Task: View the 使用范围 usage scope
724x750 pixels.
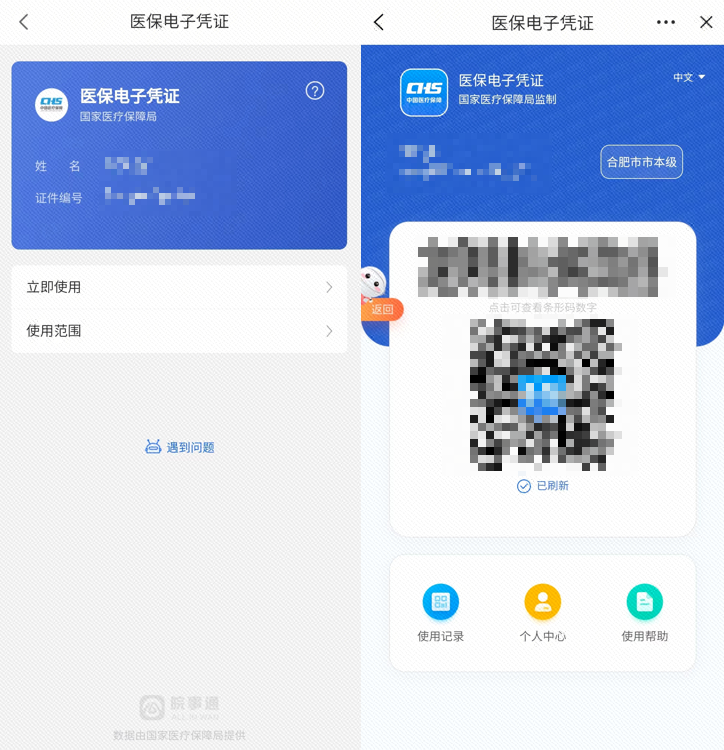Action: (x=179, y=331)
